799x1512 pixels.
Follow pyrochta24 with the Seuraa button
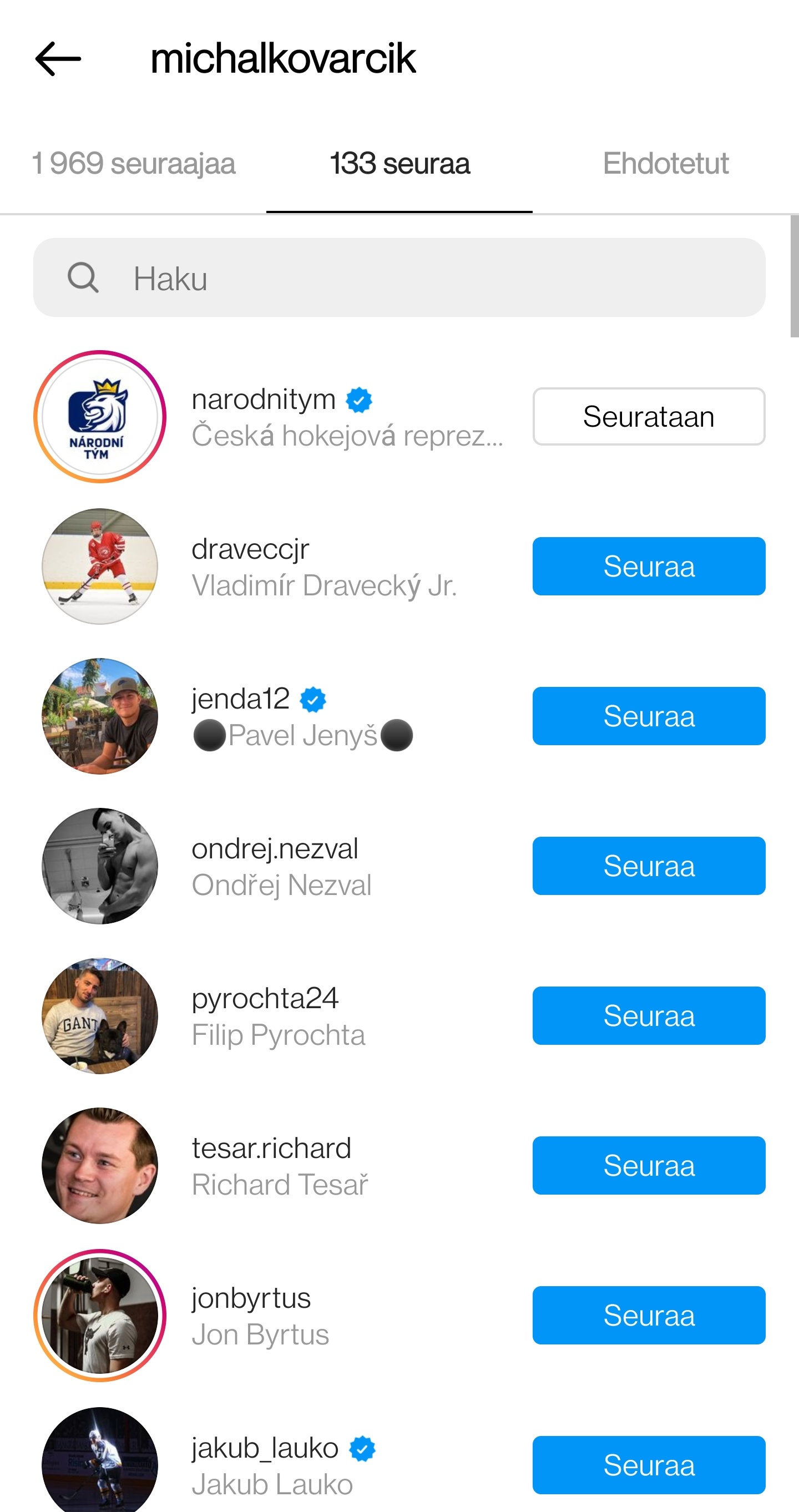[x=648, y=1015]
